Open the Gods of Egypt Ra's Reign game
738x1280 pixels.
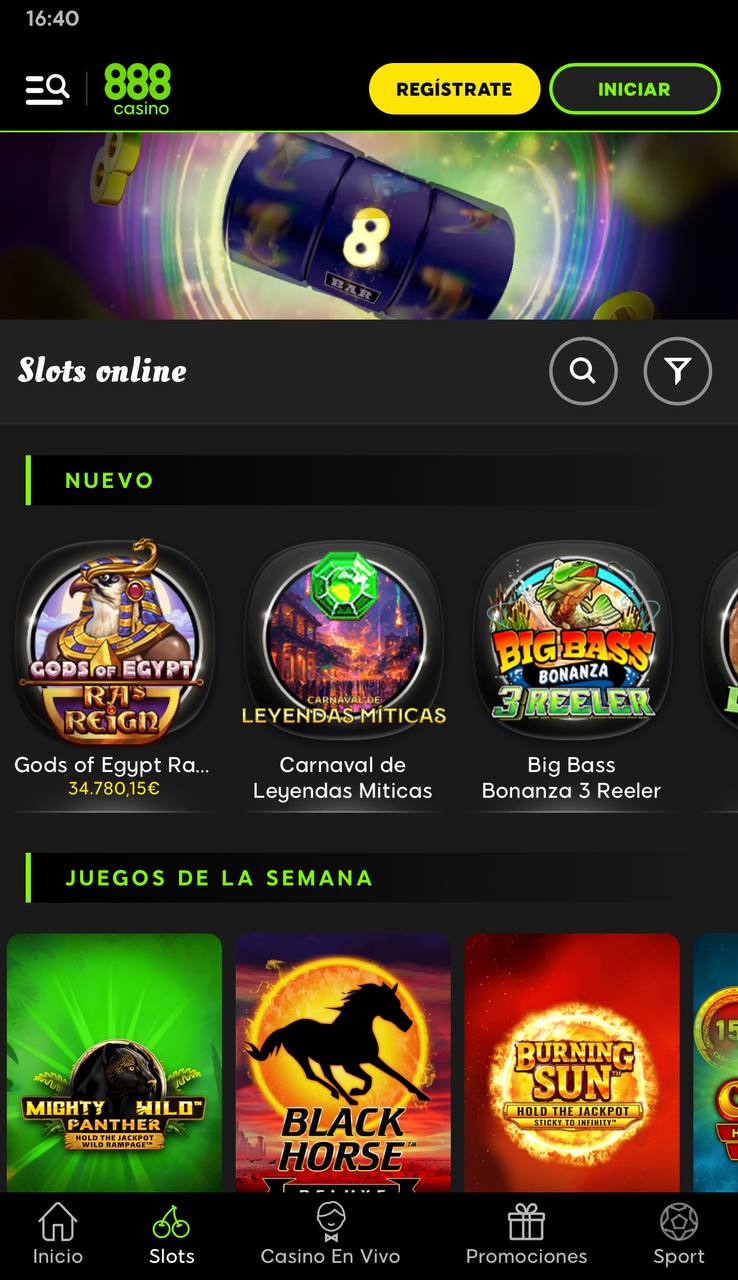114,642
